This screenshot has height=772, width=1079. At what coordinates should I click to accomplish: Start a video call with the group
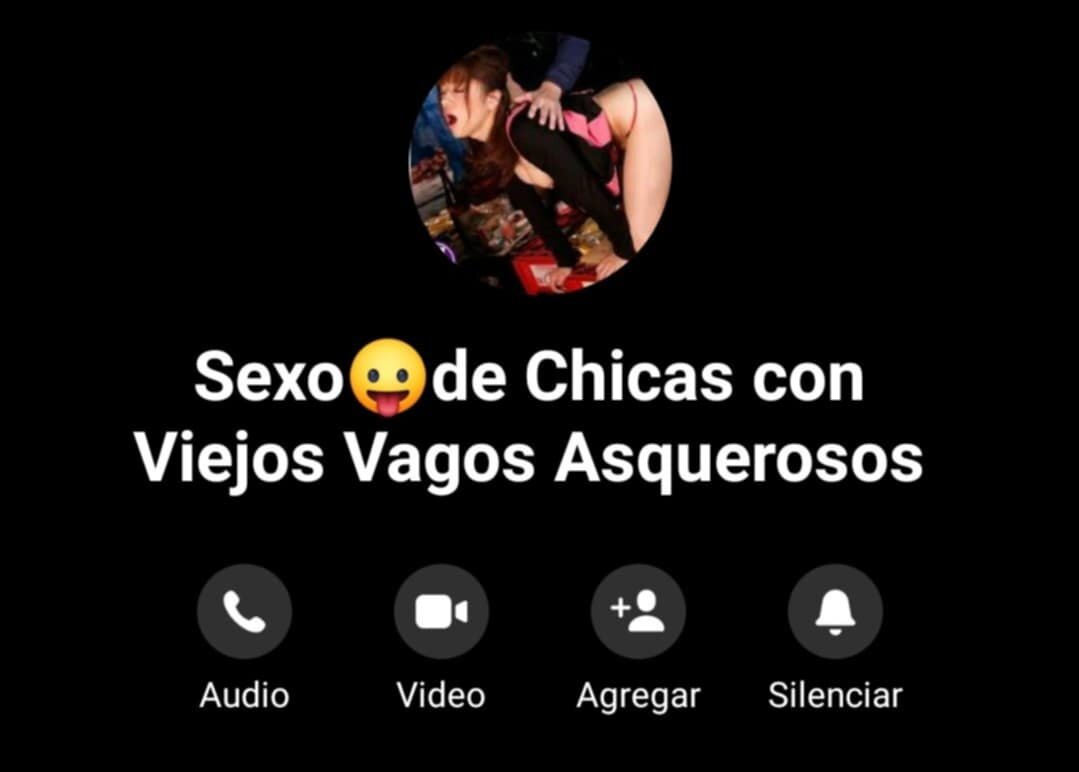[441, 611]
